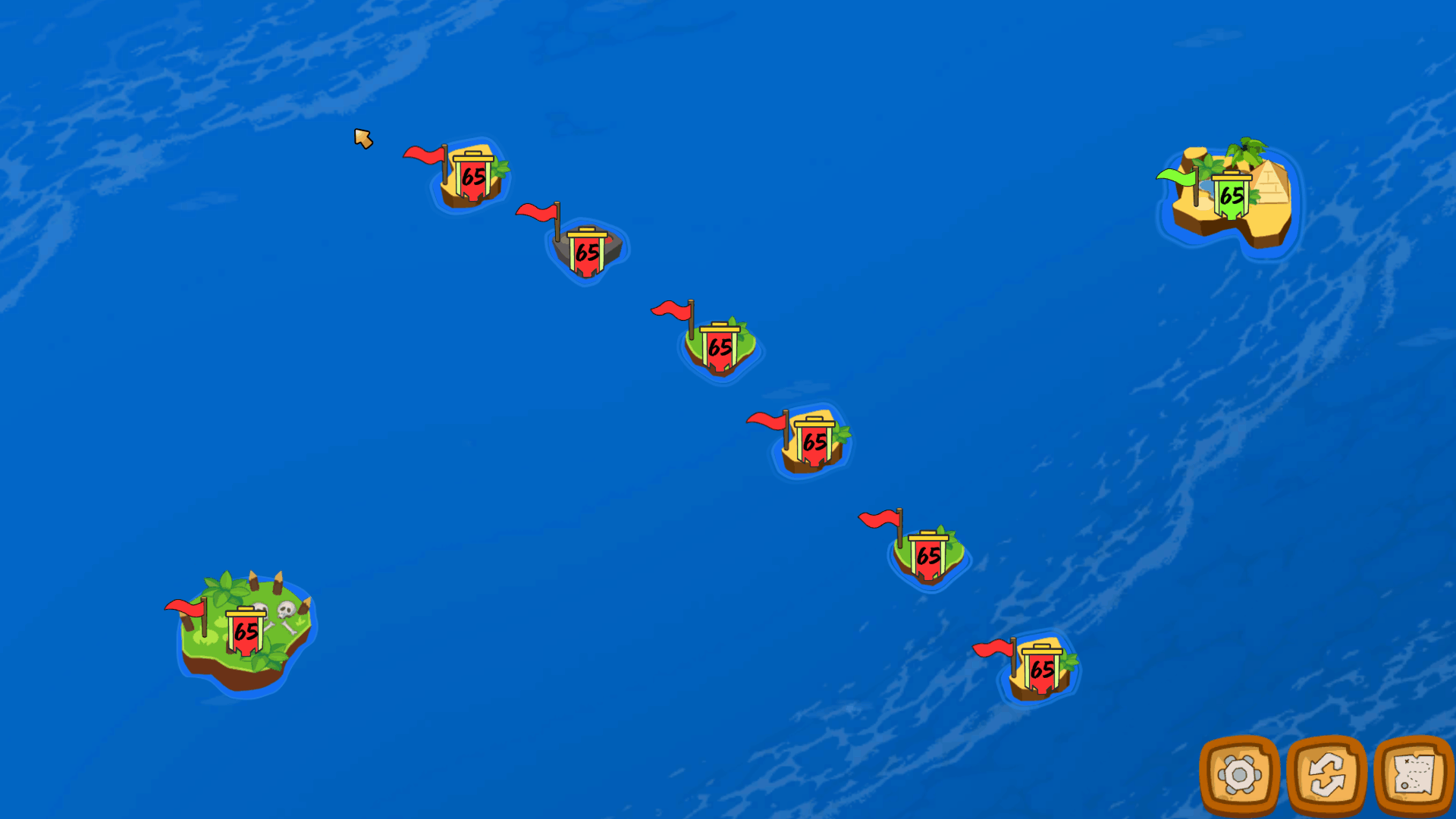Select the pyramid island with green flag
The image size is (1456, 819).
click(1232, 197)
